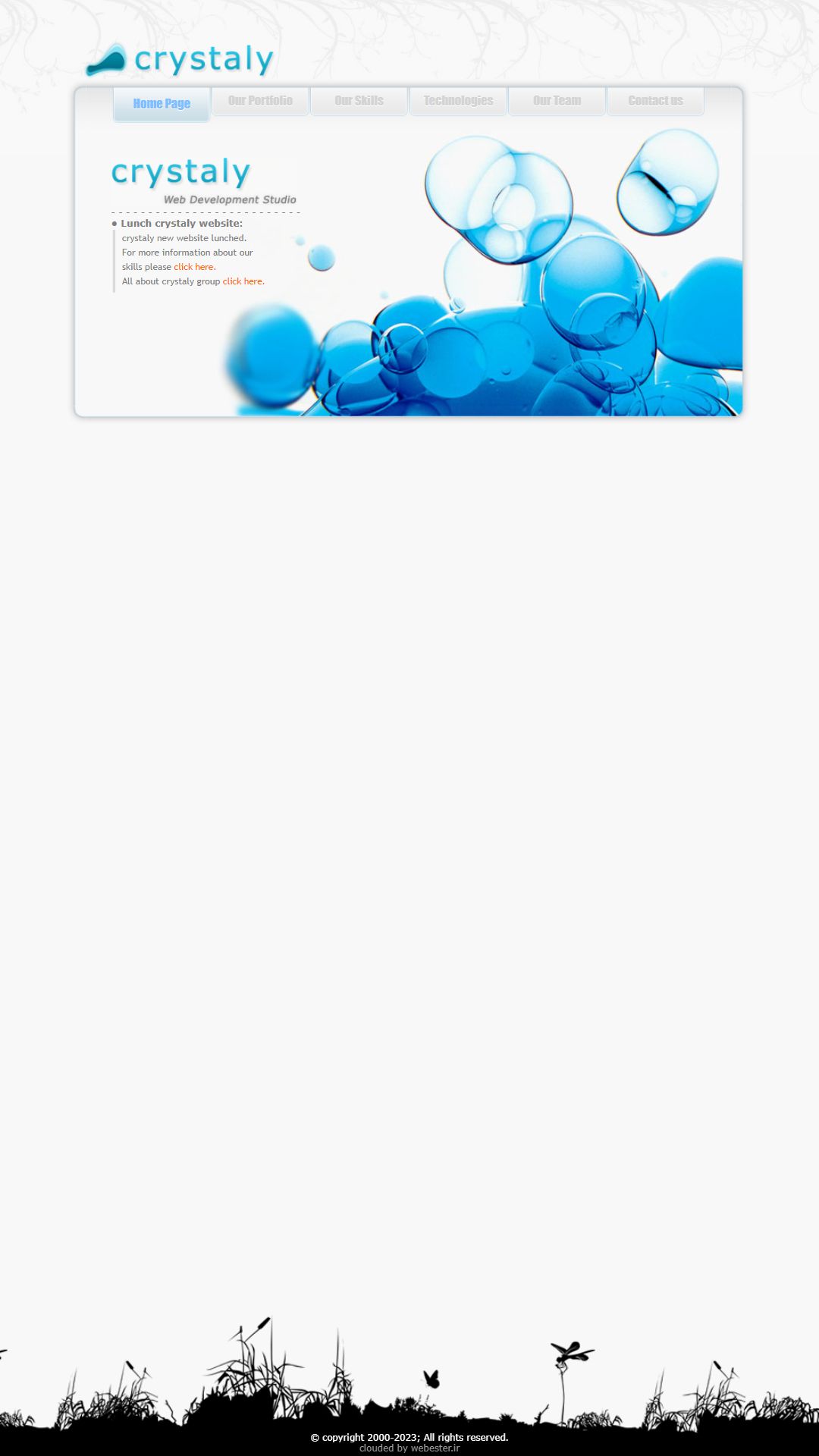Open the Our Team tab
This screenshot has height=1456, width=819.
pyautogui.click(x=557, y=101)
